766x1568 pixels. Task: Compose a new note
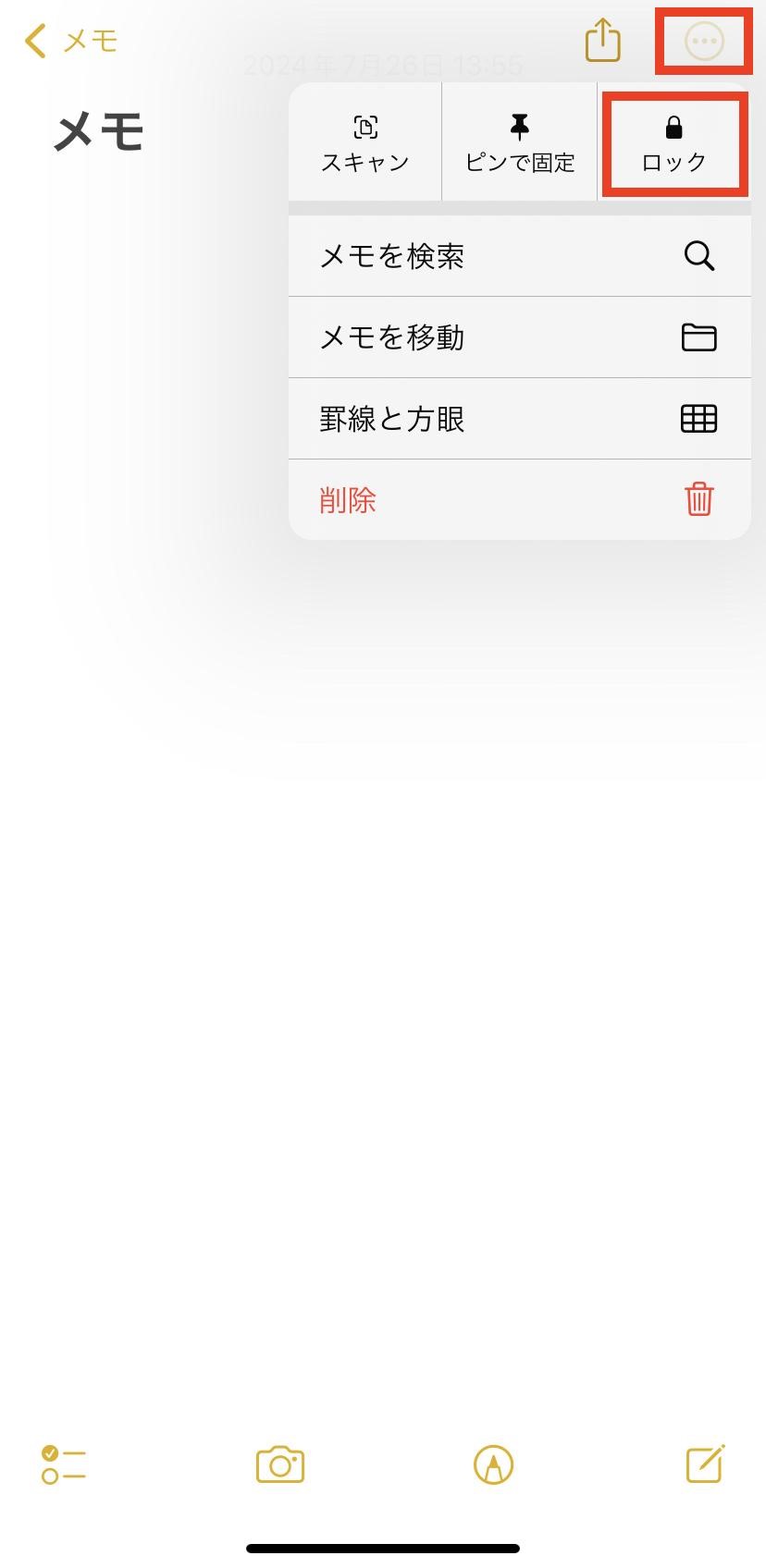(705, 1463)
